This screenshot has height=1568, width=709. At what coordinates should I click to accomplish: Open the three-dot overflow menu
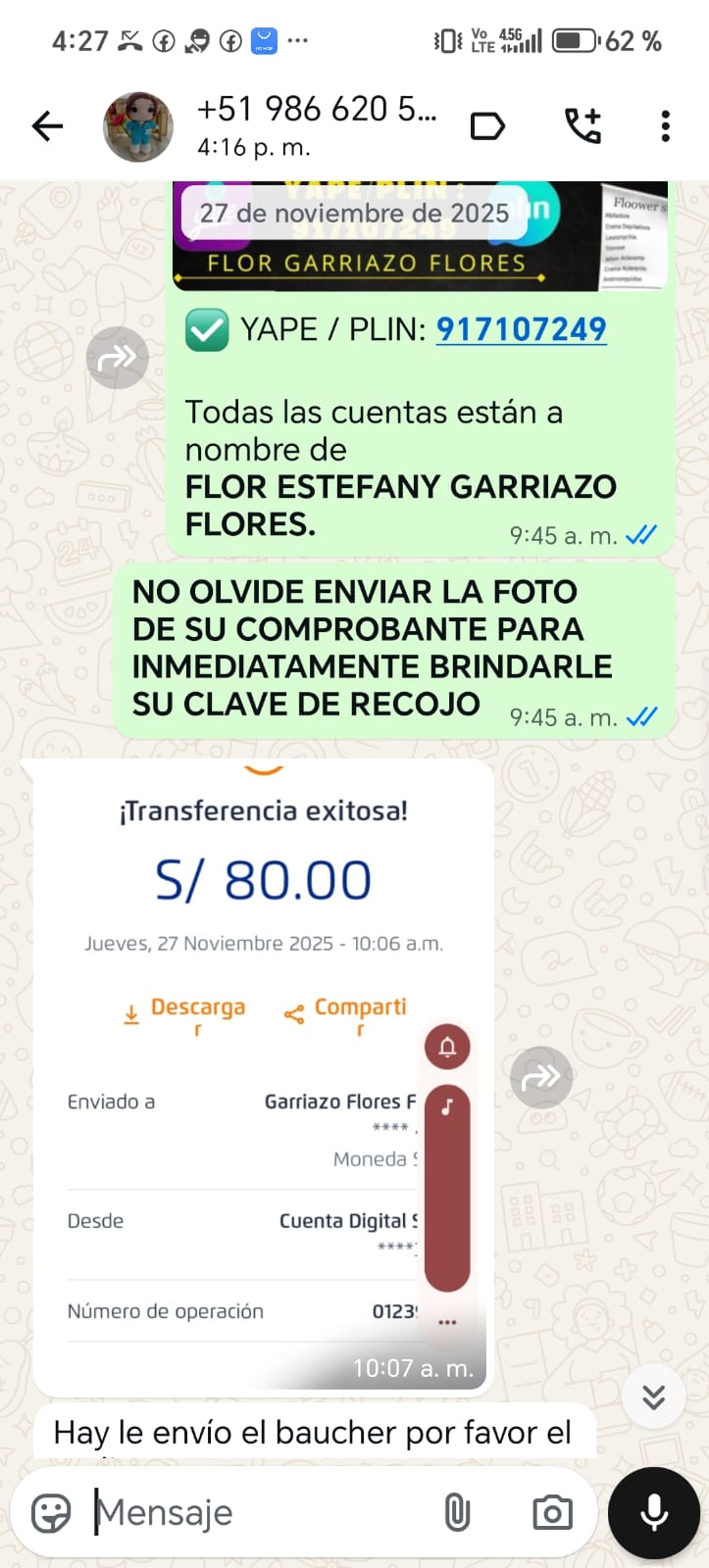tap(666, 126)
